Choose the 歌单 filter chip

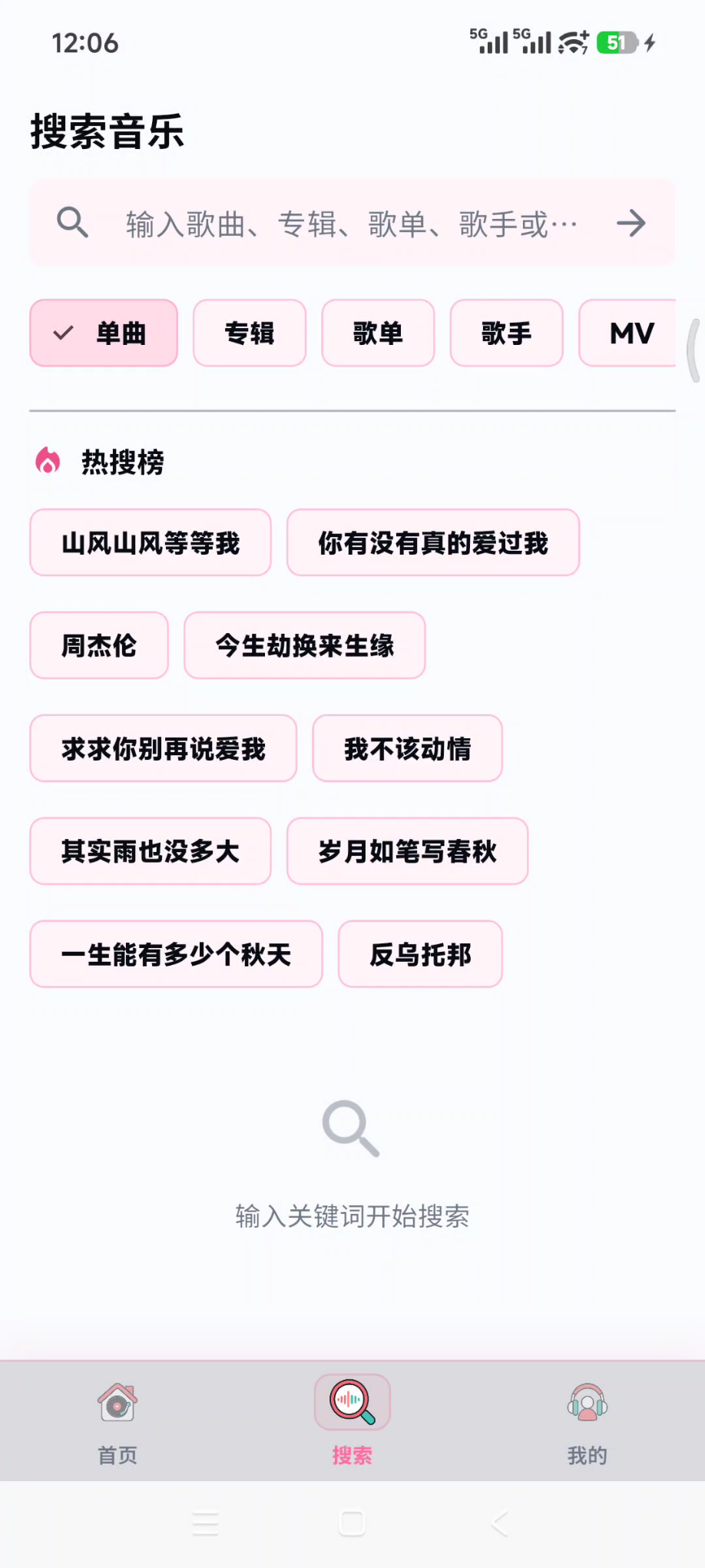pyautogui.click(x=378, y=333)
